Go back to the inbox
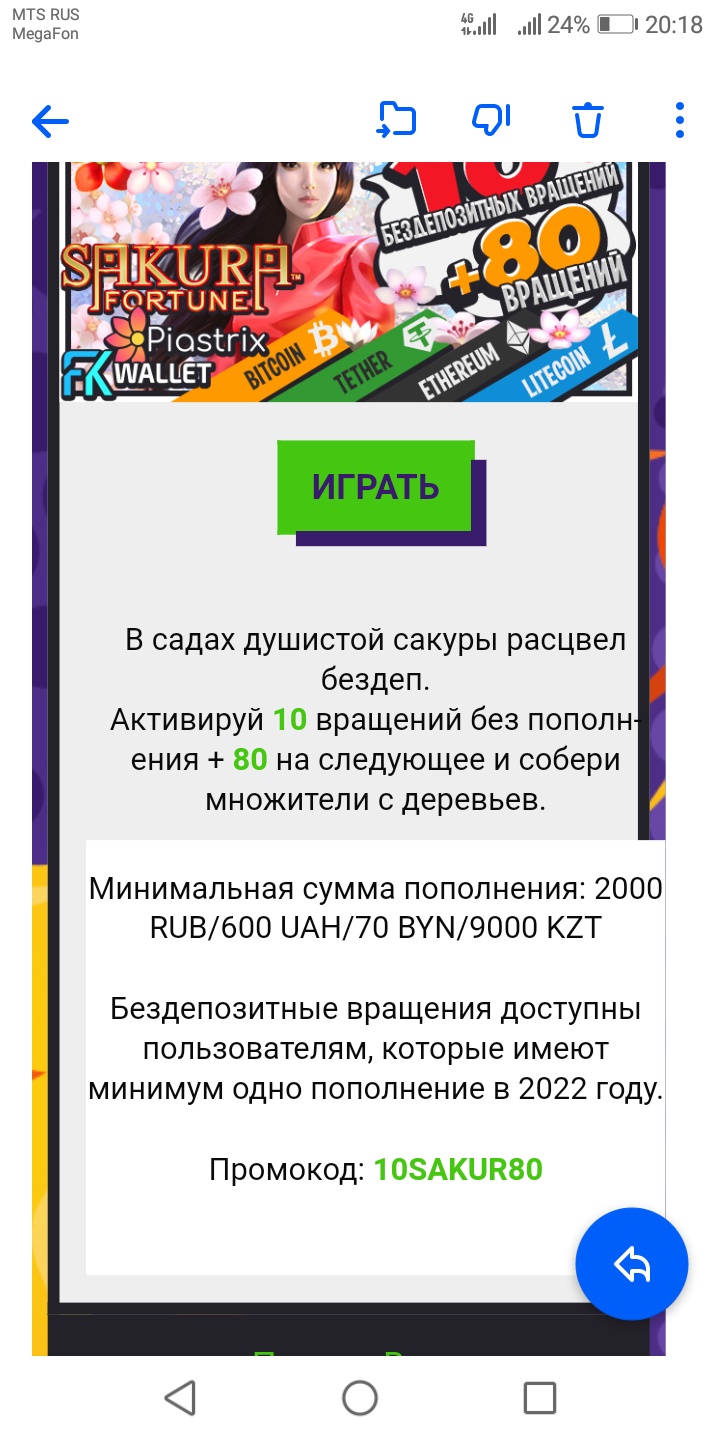The image size is (720, 1440). pos(50,122)
